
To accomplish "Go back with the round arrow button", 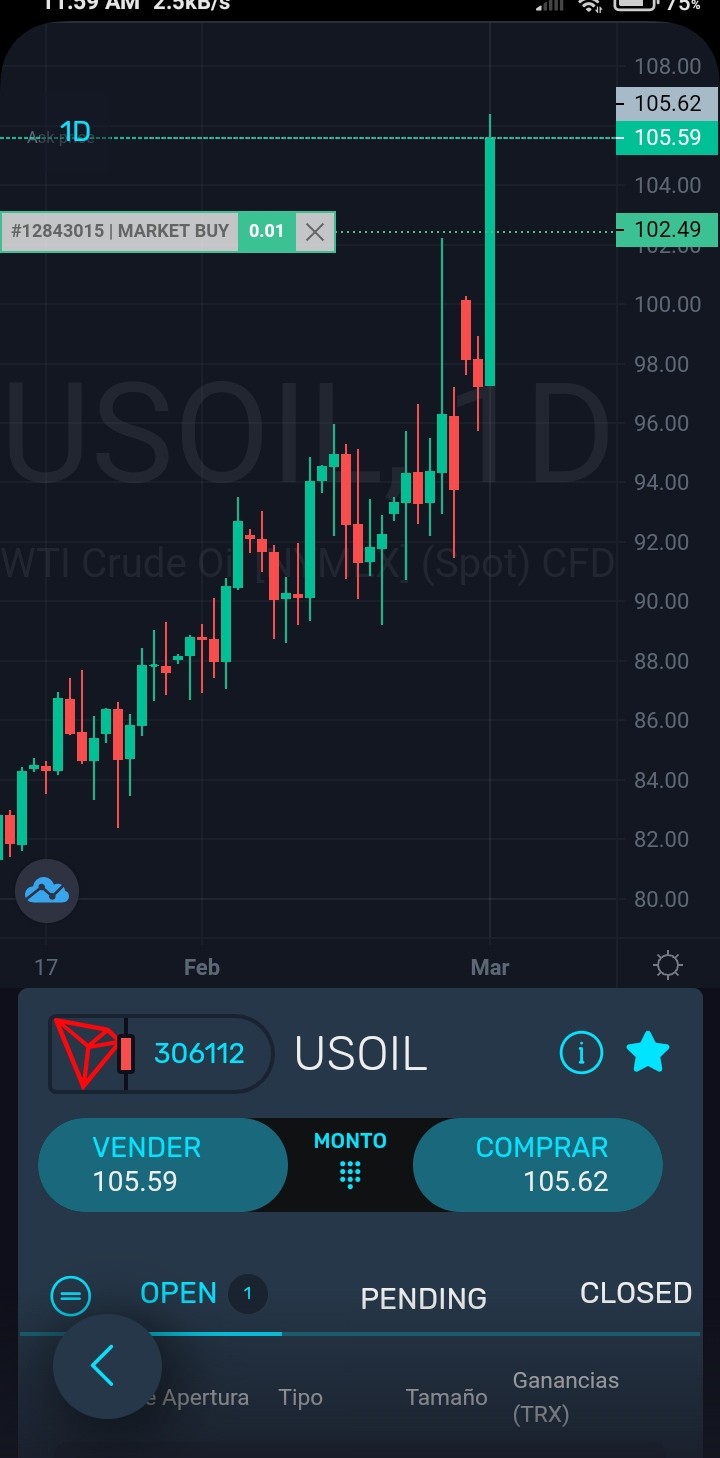I will 107,1366.
